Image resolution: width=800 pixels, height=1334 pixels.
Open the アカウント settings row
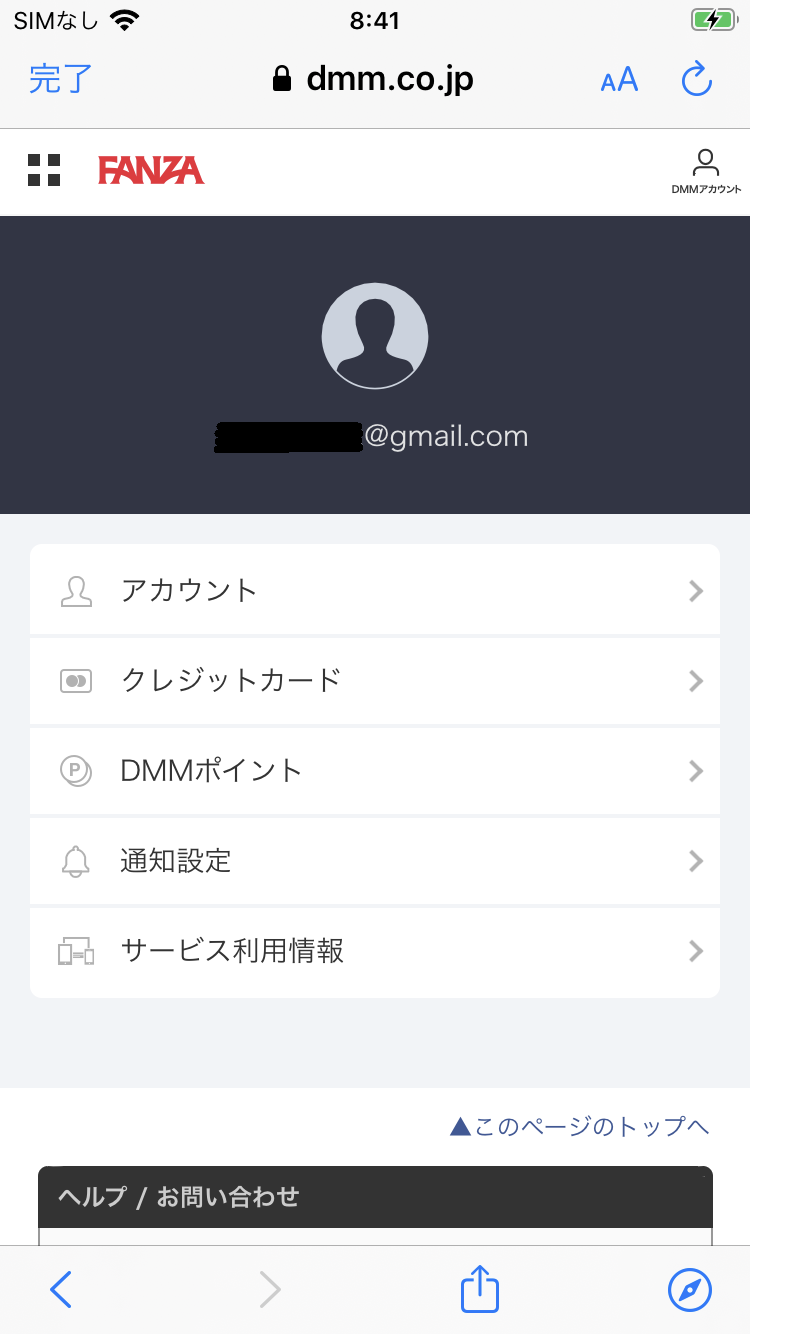click(375, 591)
